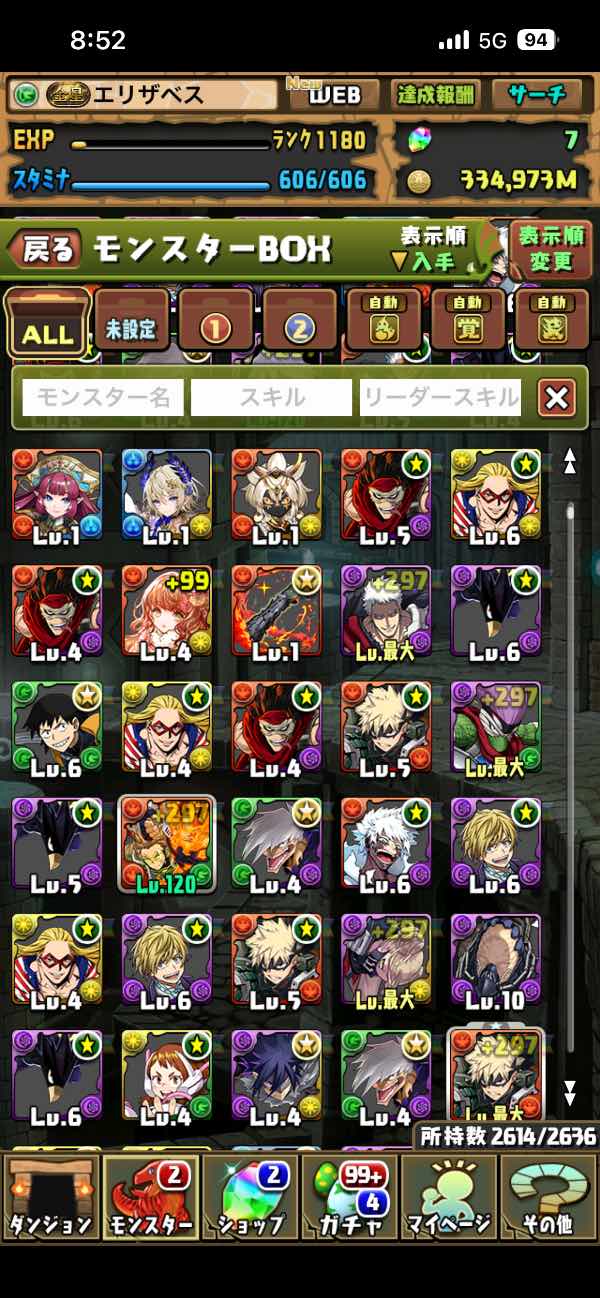Open the ショップ tab
The width and height of the screenshot is (600, 1298).
pos(250,1196)
